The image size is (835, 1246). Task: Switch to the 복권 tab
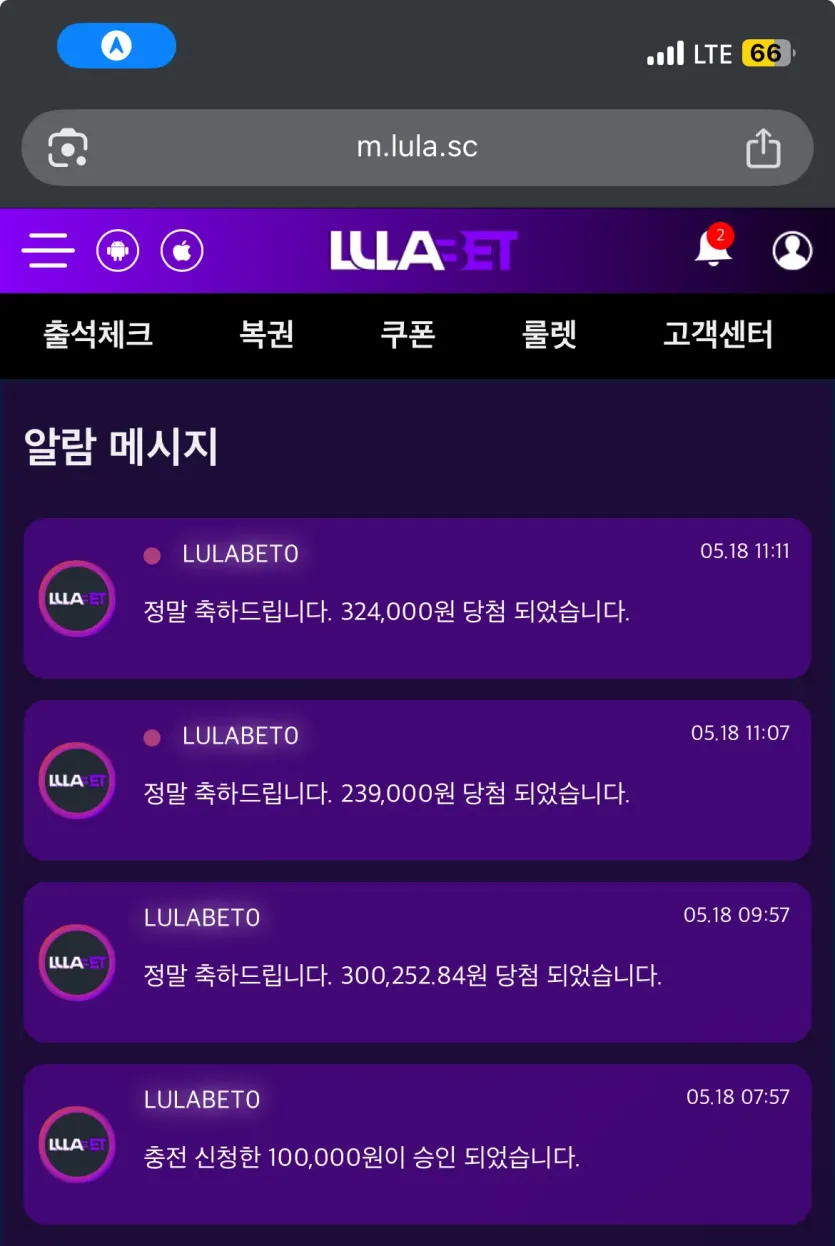click(267, 335)
